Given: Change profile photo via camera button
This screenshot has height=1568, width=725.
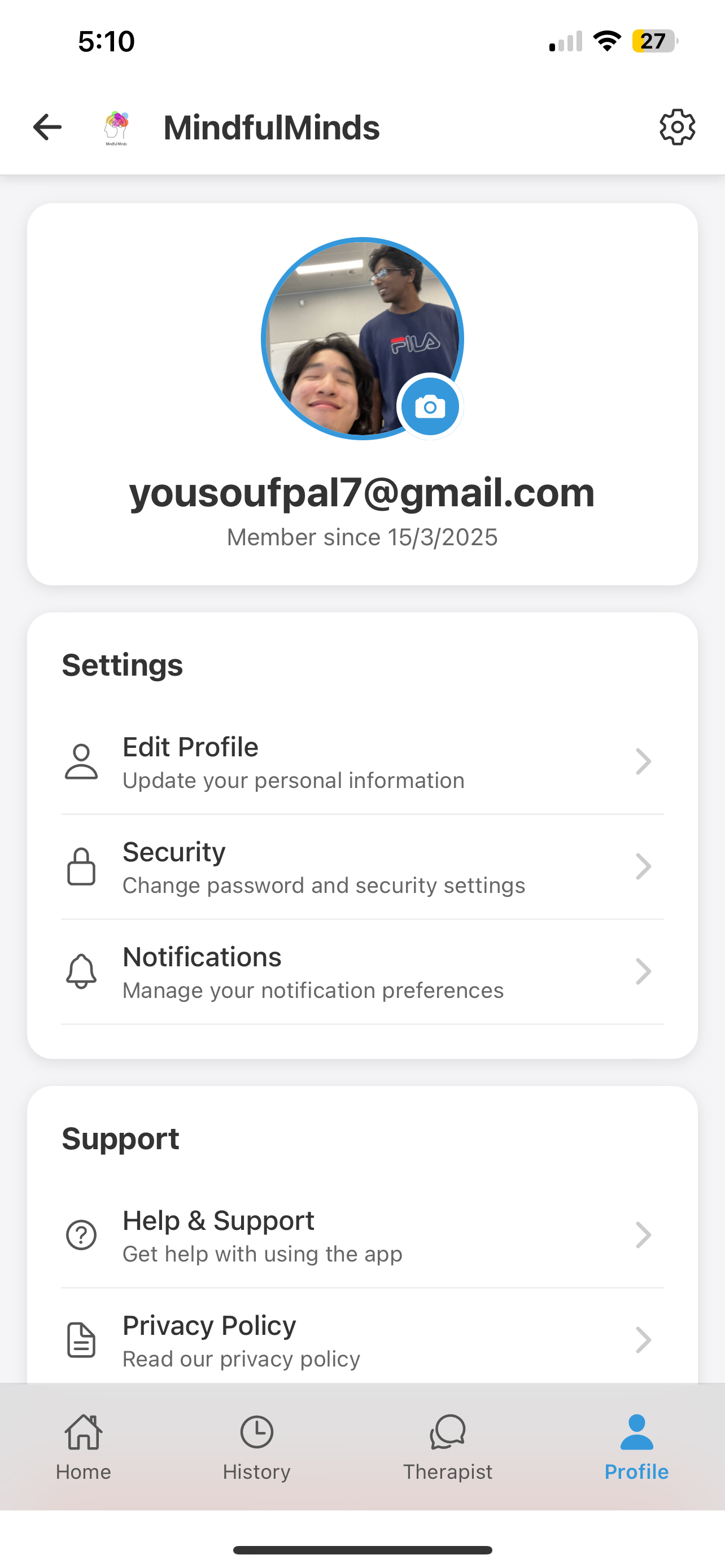Looking at the screenshot, I should pos(430,406).
